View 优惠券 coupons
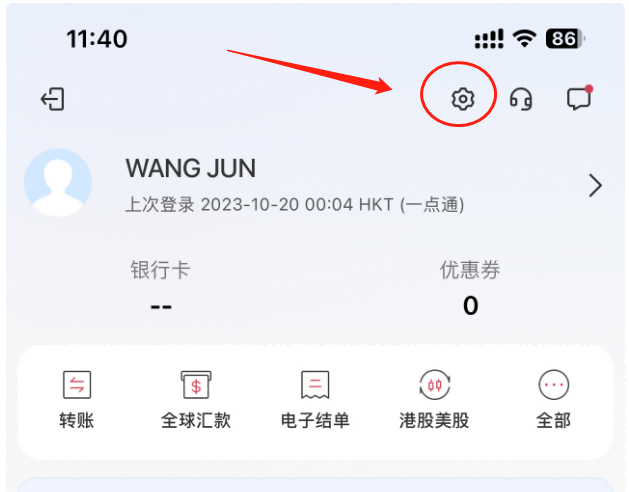Screen dimensions: 629x492 click(x=470, y=286)
